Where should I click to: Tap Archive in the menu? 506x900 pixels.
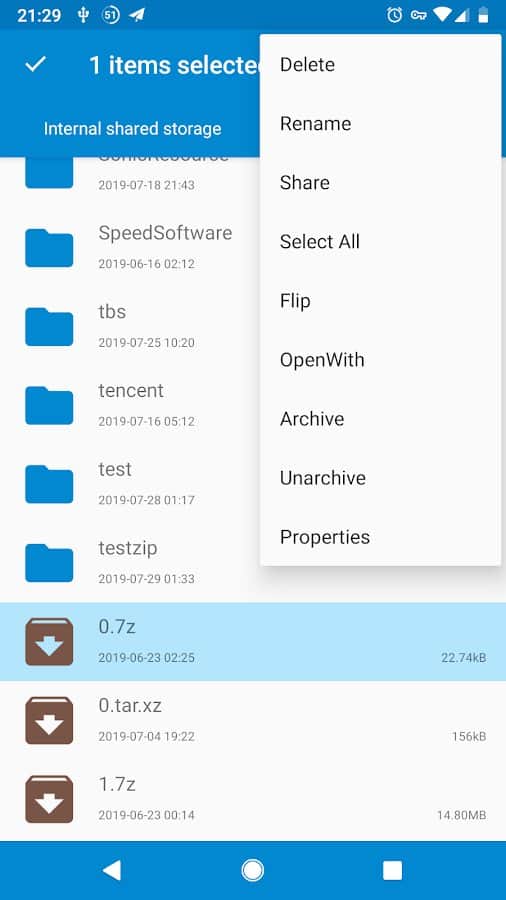[x=380, y=419]
